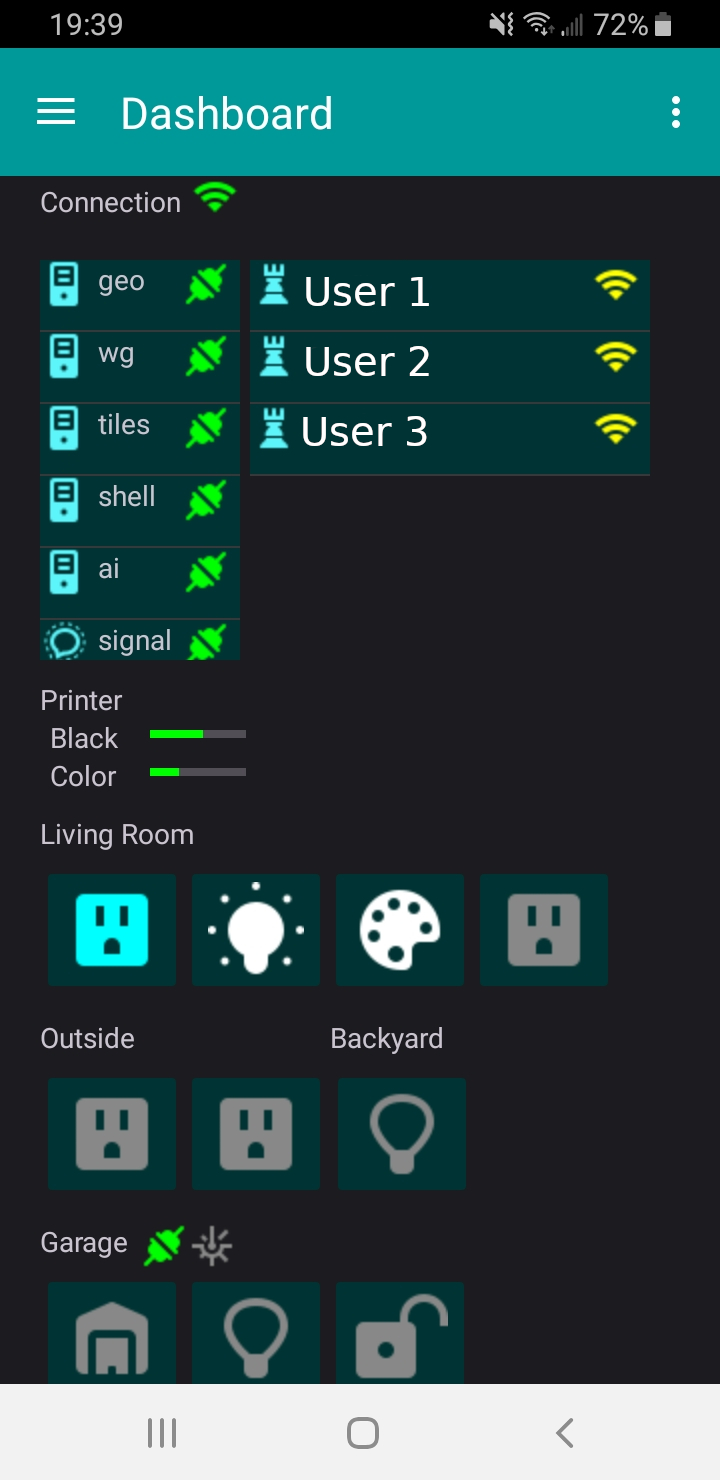Open the Living Room color palette
The width and height of the screenshot is (720, 1480).
click(x=400, y=930)
